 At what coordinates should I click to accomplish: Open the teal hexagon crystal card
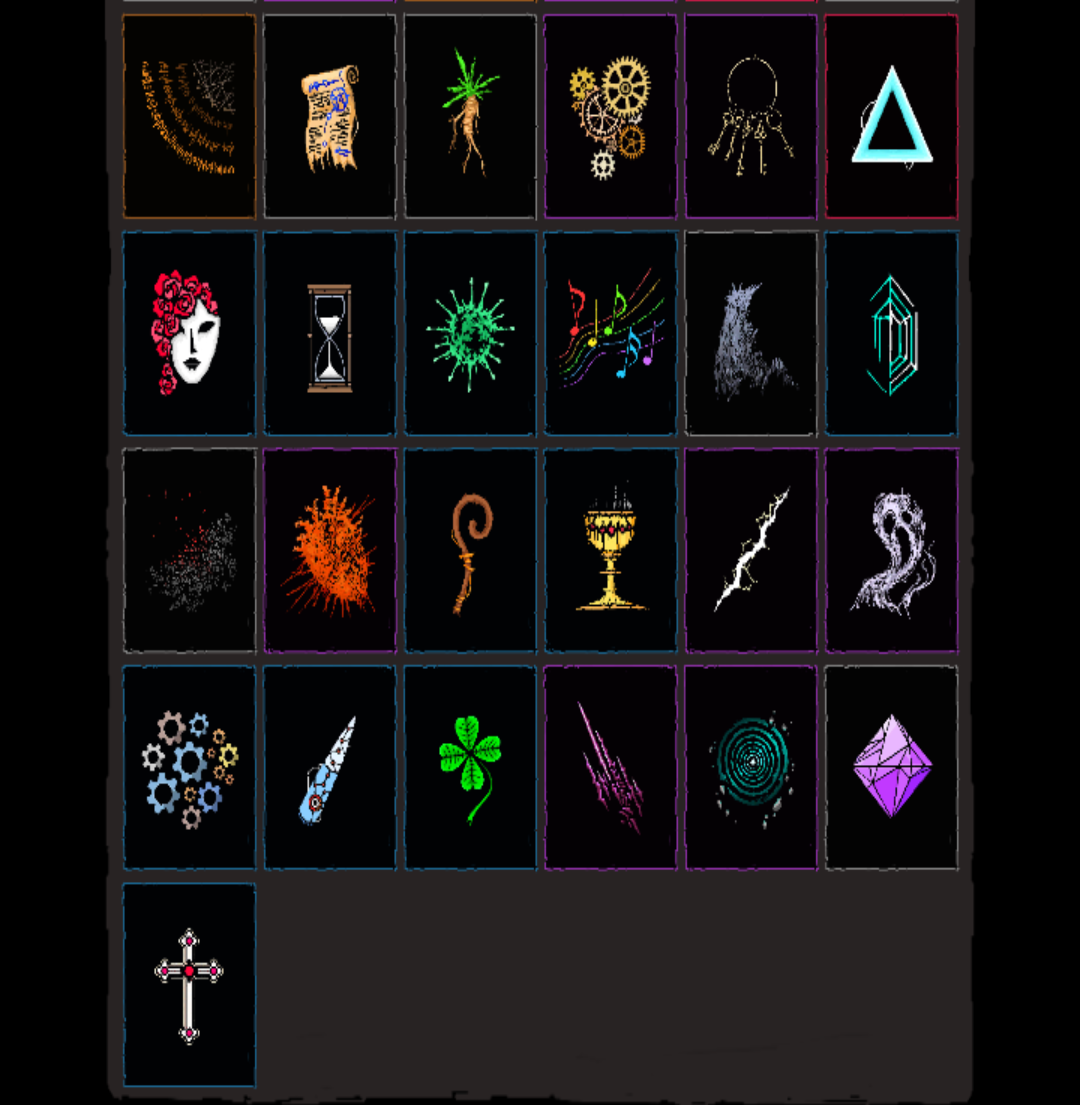coord(891,333)
